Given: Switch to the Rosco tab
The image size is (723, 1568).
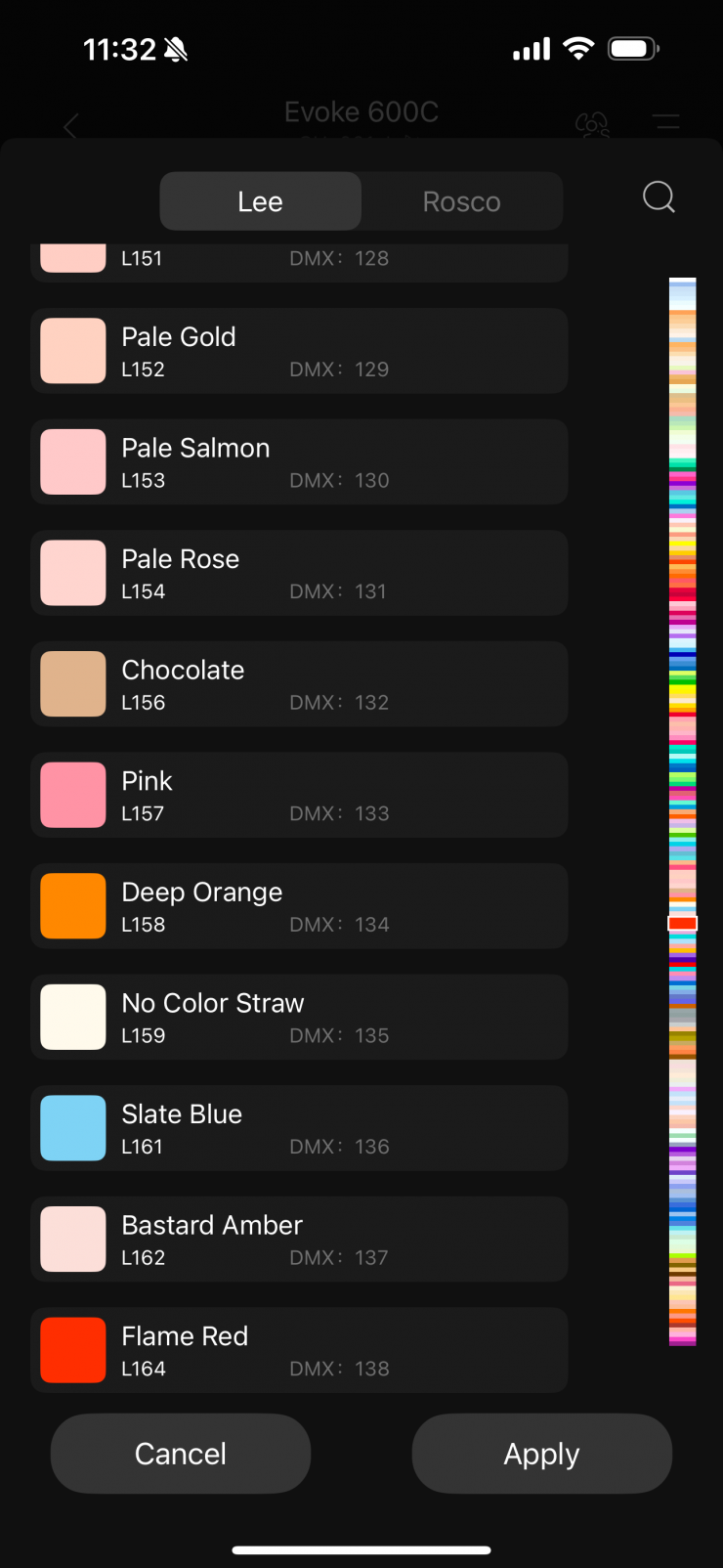Looking at the screenshot, I should (x=461, y=201).
